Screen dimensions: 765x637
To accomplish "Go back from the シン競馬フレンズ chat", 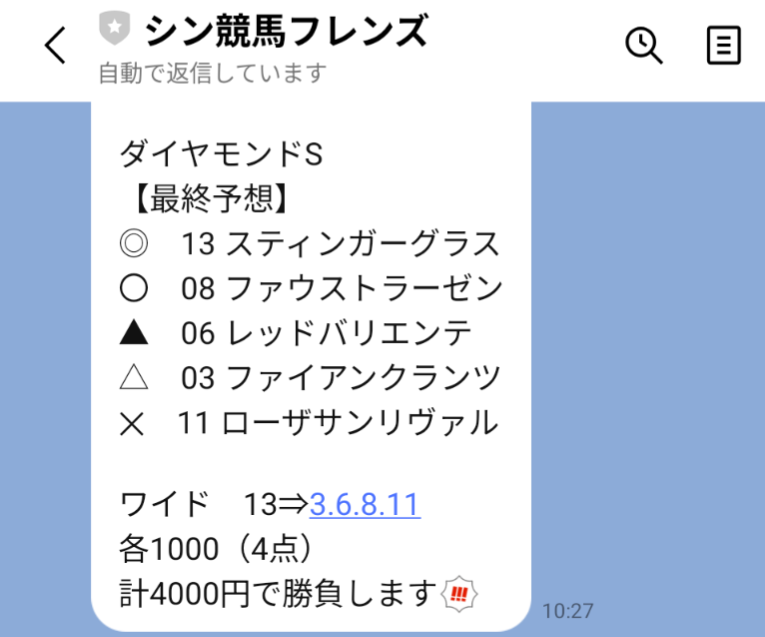I will 56,46.
